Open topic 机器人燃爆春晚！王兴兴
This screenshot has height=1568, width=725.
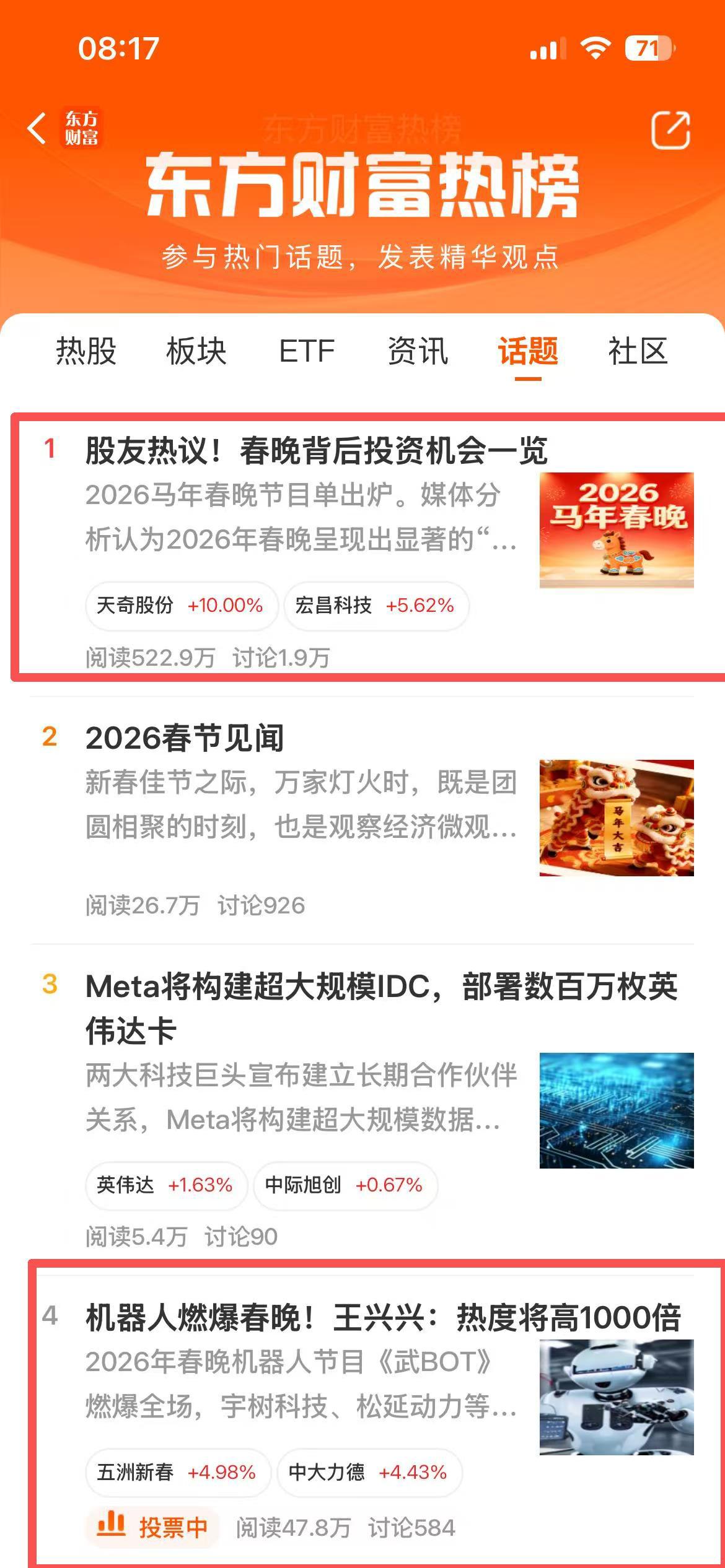(x=383, y=1317)
